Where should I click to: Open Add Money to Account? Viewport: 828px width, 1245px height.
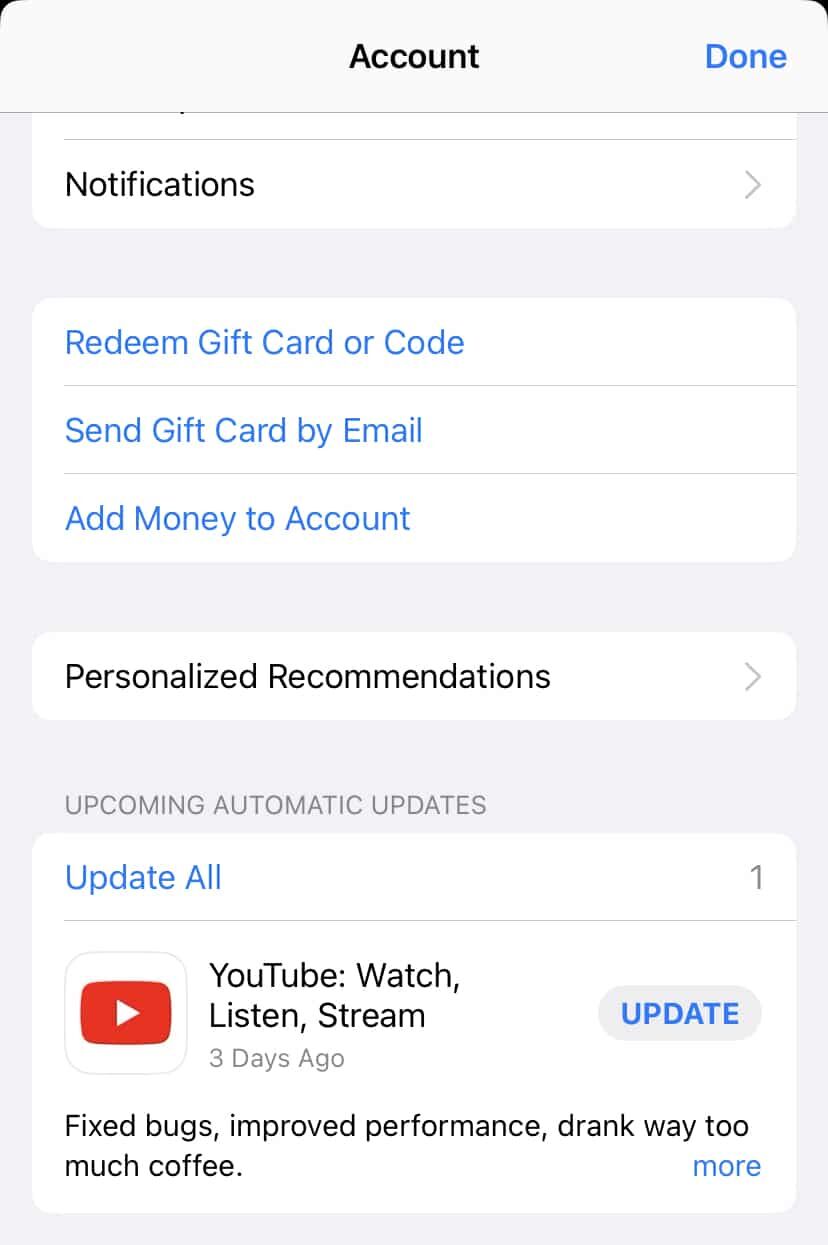[238, 518]
